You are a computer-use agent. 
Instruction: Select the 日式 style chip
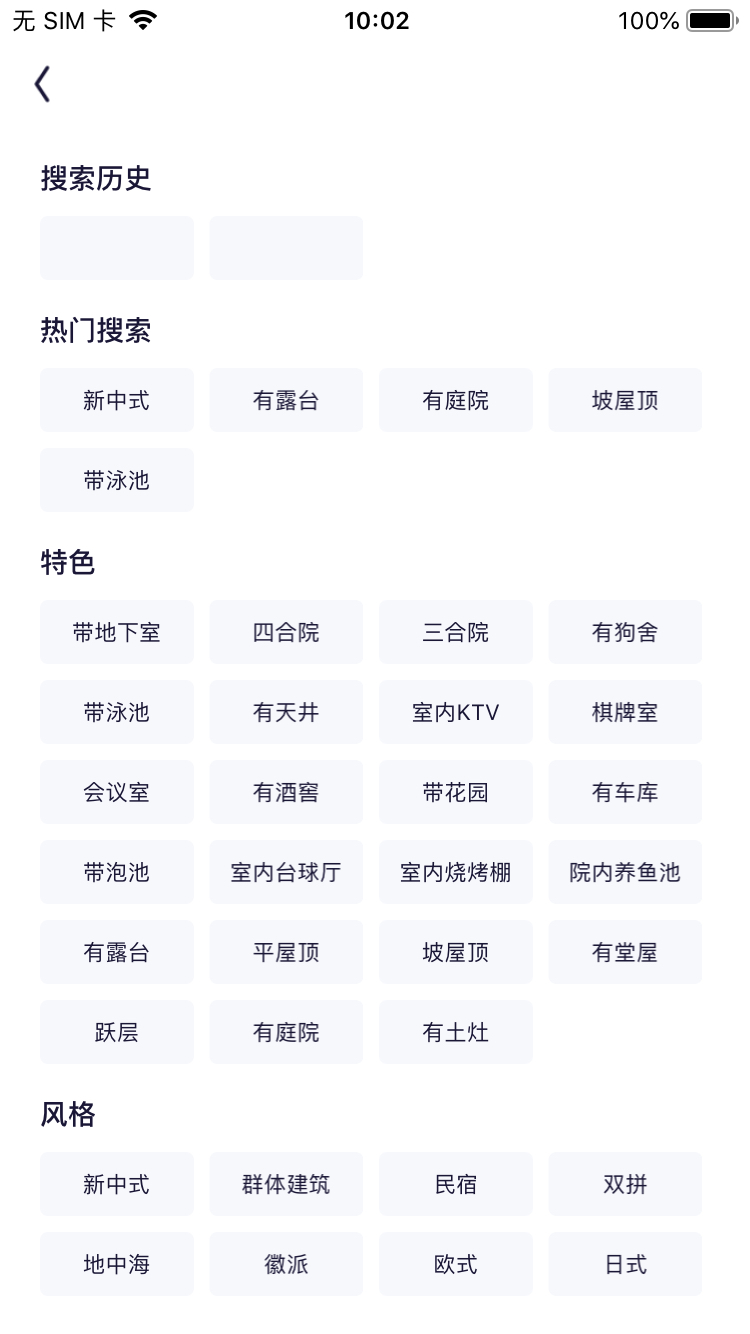click(625, 1264)
